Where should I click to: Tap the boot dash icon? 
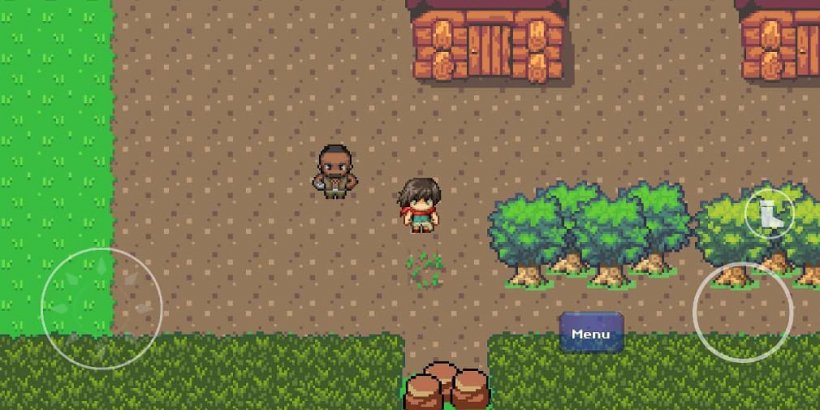(x=768, y=214)
